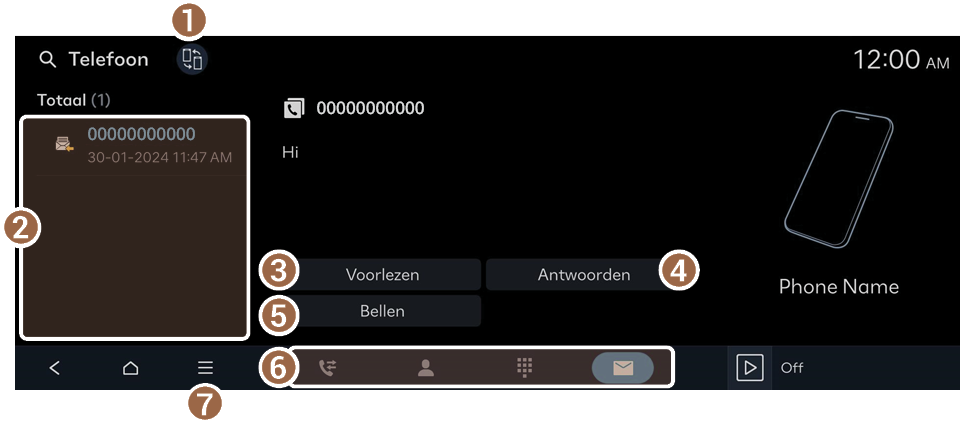Go back with the back arrow
Viewport: 960px width, 428px height.
point(55,368)
